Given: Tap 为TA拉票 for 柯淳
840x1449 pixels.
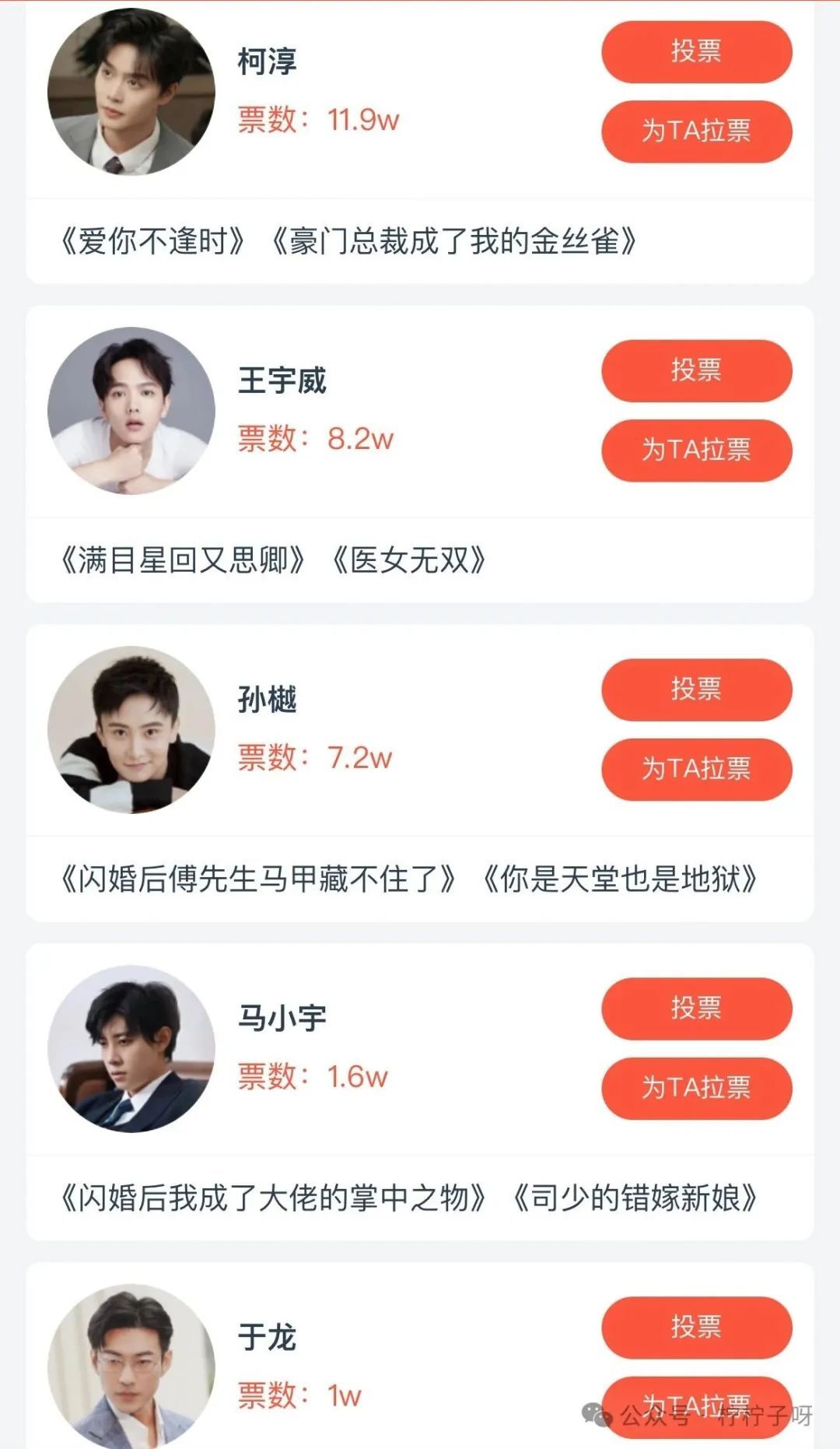Looking at the screenshot, I should (x=696, y=132).
